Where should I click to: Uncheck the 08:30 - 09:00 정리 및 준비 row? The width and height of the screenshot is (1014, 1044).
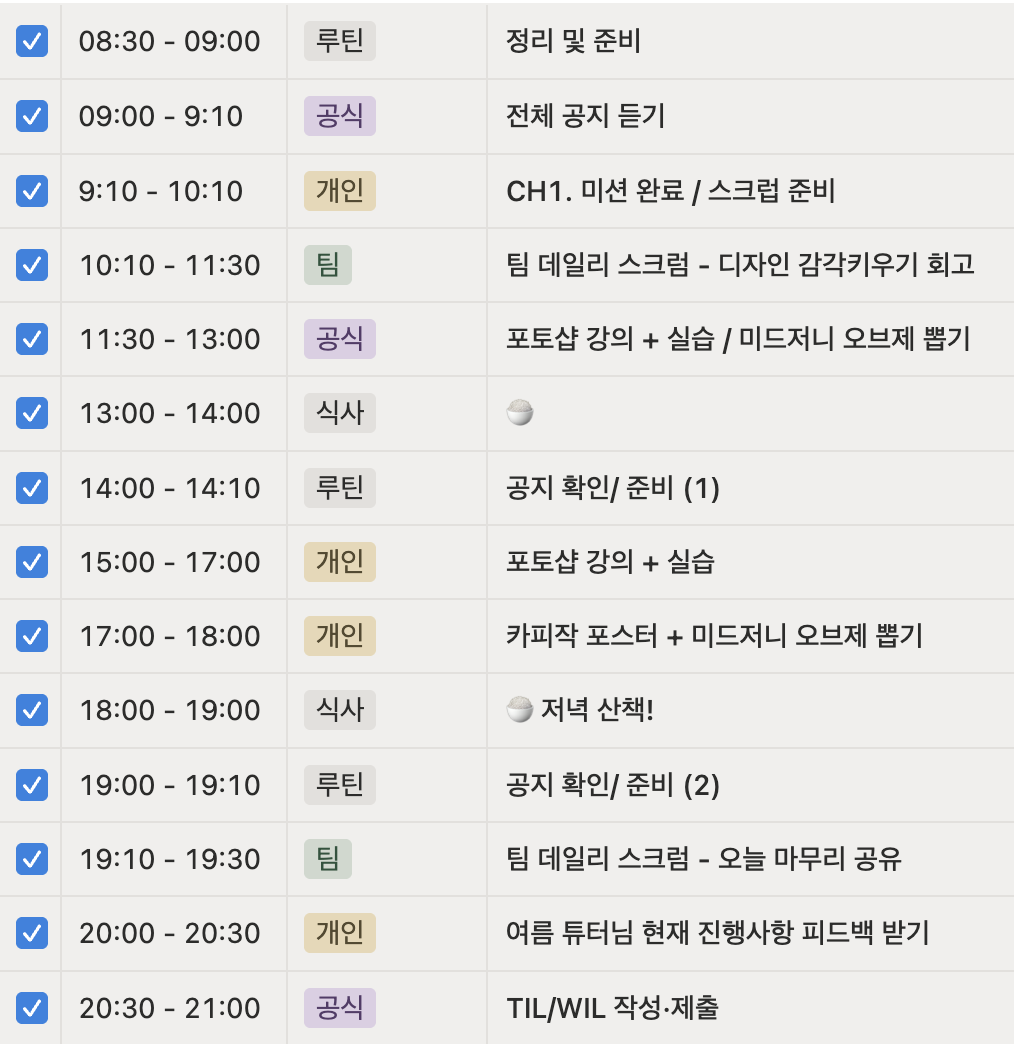[32, 41]
